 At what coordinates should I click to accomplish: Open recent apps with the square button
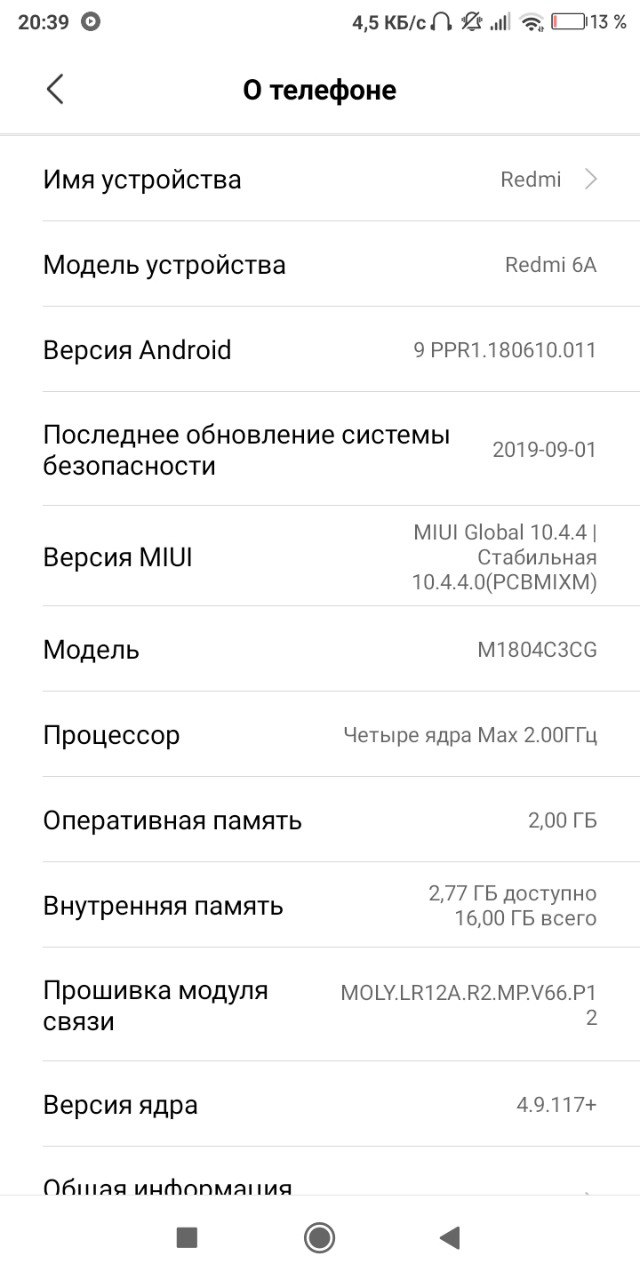pos(187,1238)
